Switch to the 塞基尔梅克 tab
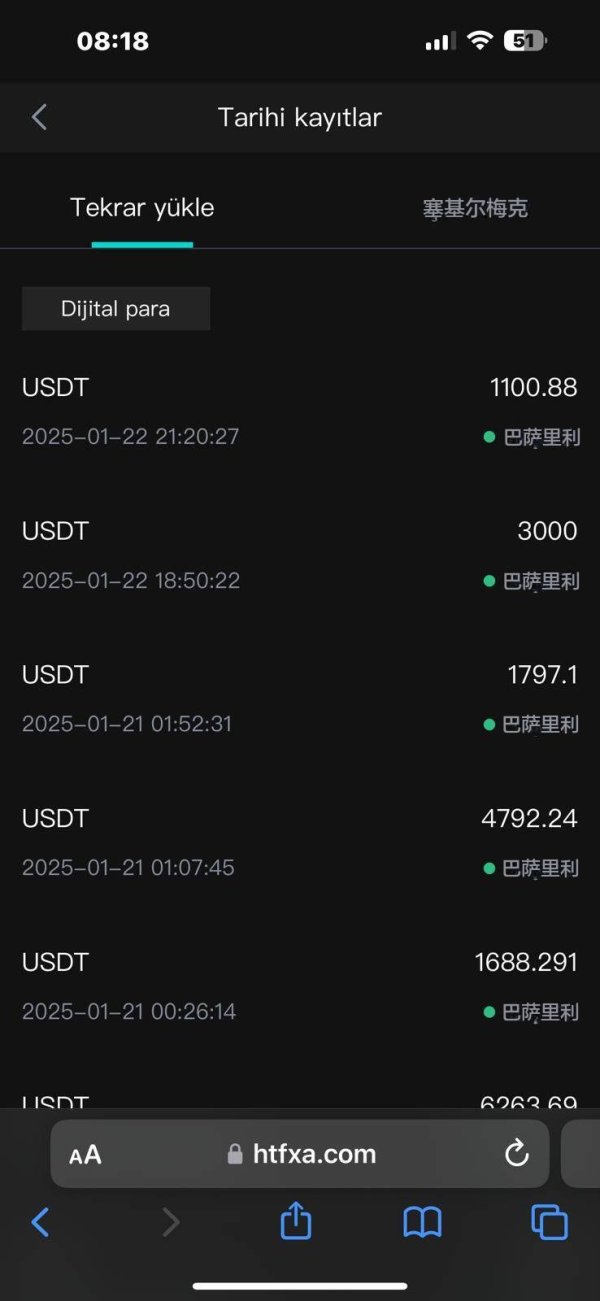The width and height of the screenshot is (600, 1301). click(475, 208)
